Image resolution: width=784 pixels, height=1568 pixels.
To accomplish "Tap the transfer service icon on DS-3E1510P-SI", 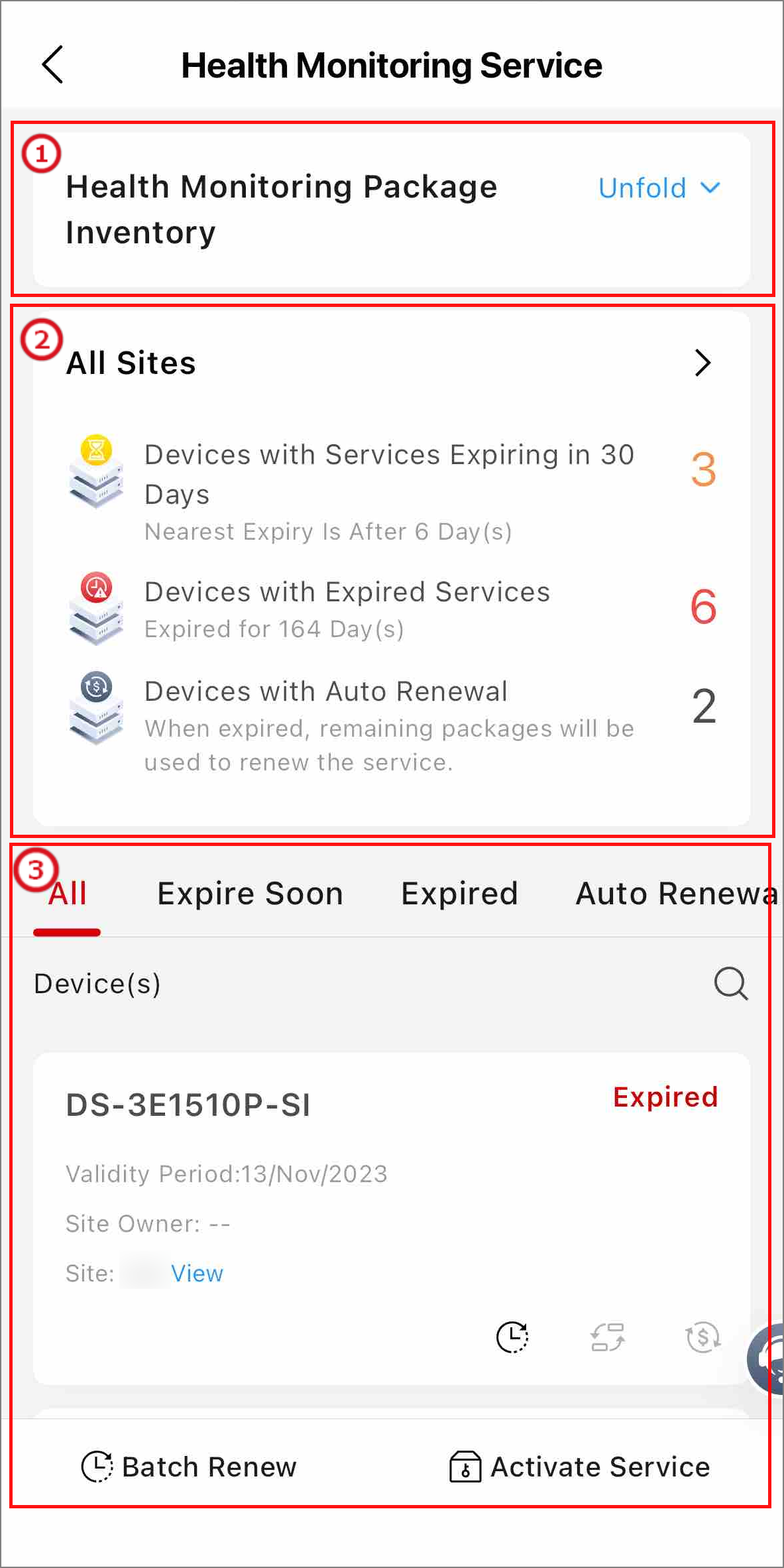I will pos(608,1337).
